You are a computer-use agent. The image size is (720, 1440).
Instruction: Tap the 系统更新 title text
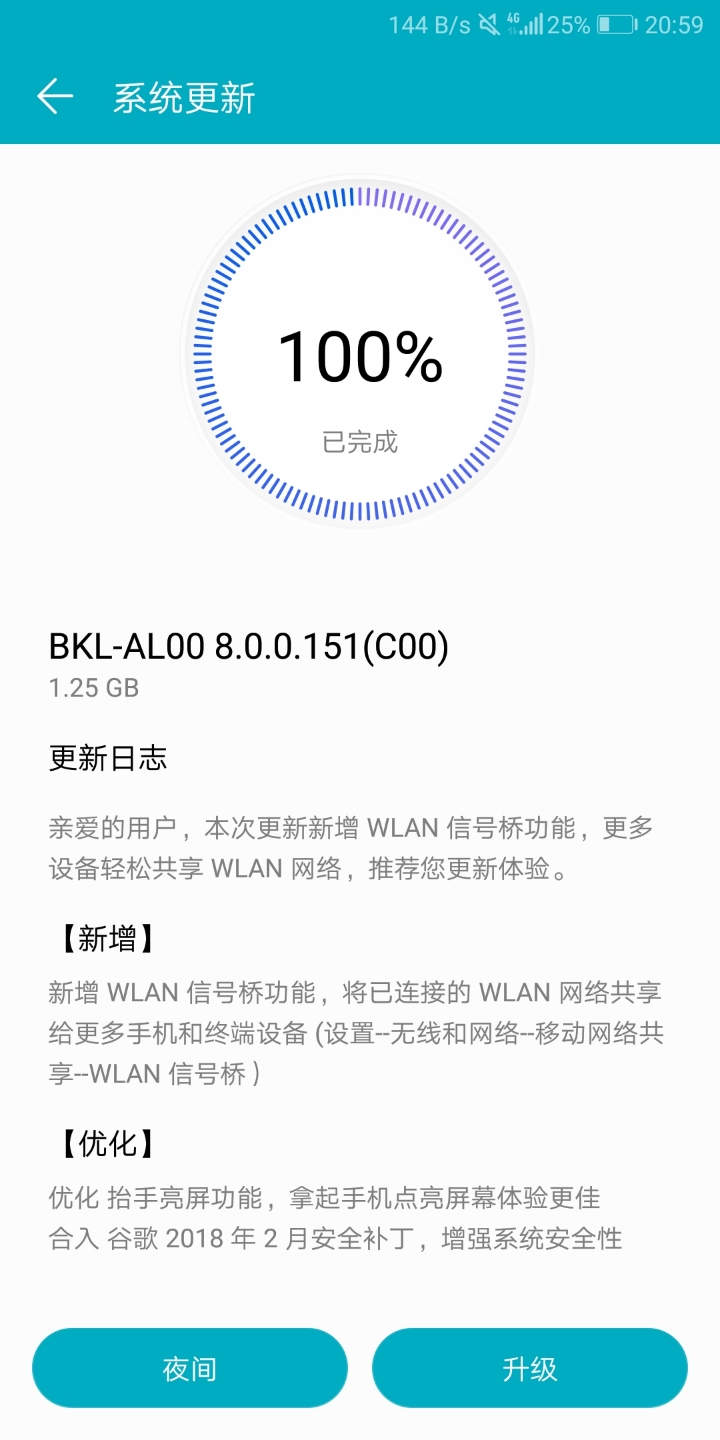(x=184, y=97)
